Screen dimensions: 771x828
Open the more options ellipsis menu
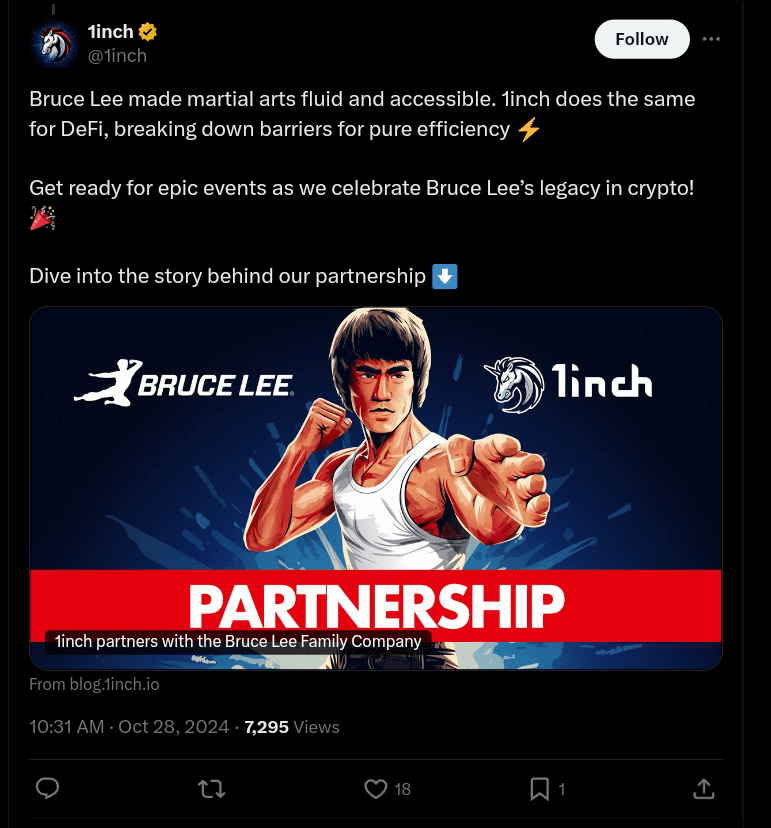pos(711,38)
